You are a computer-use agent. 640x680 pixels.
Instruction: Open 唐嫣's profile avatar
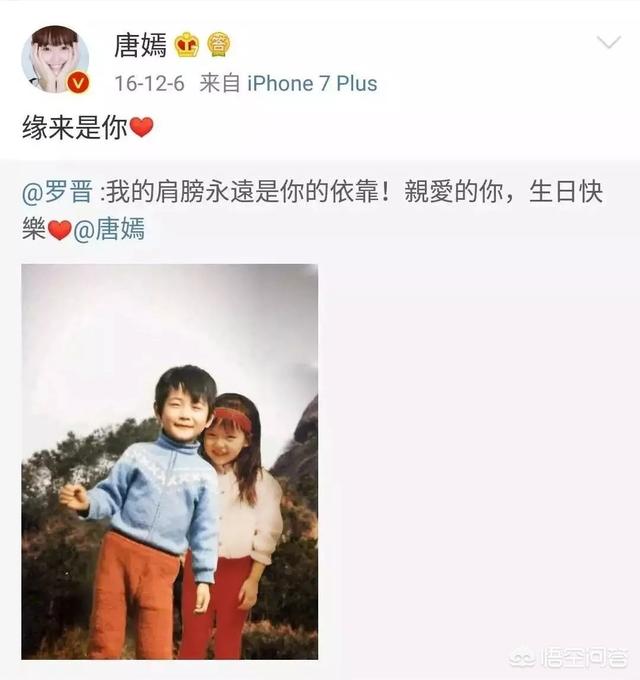55,58
